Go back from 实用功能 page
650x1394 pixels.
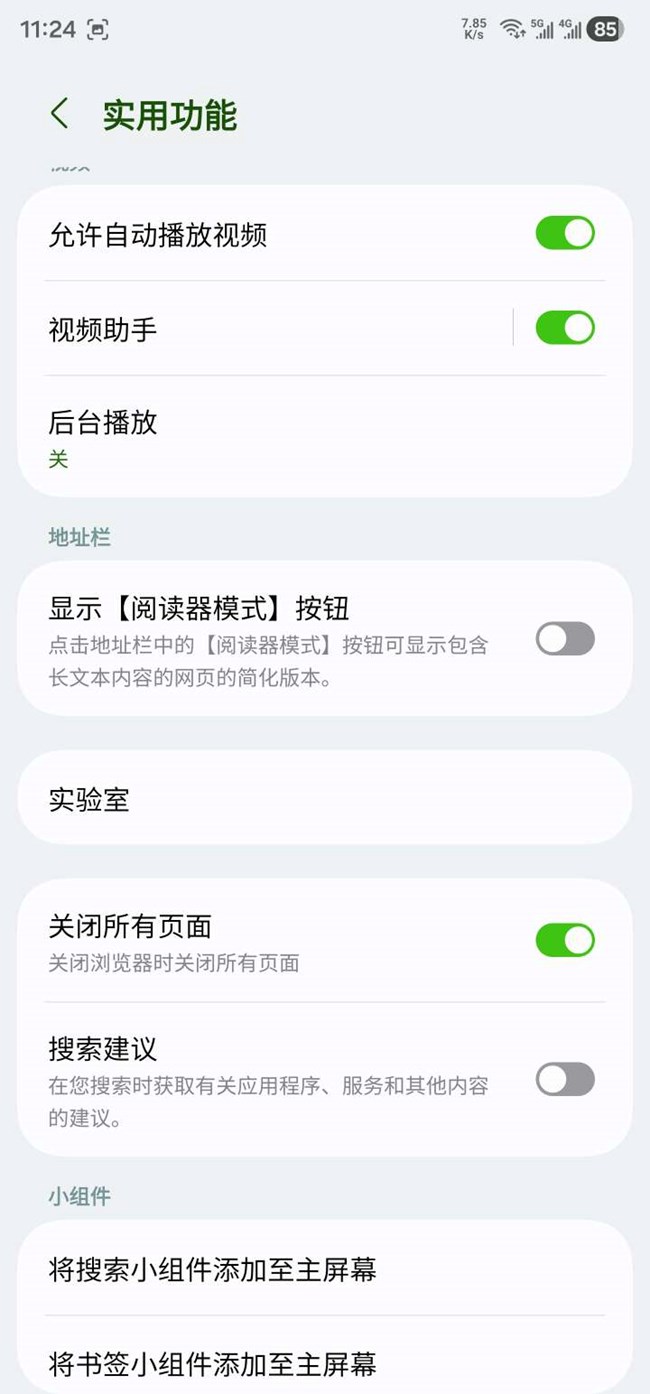(60, 114)
